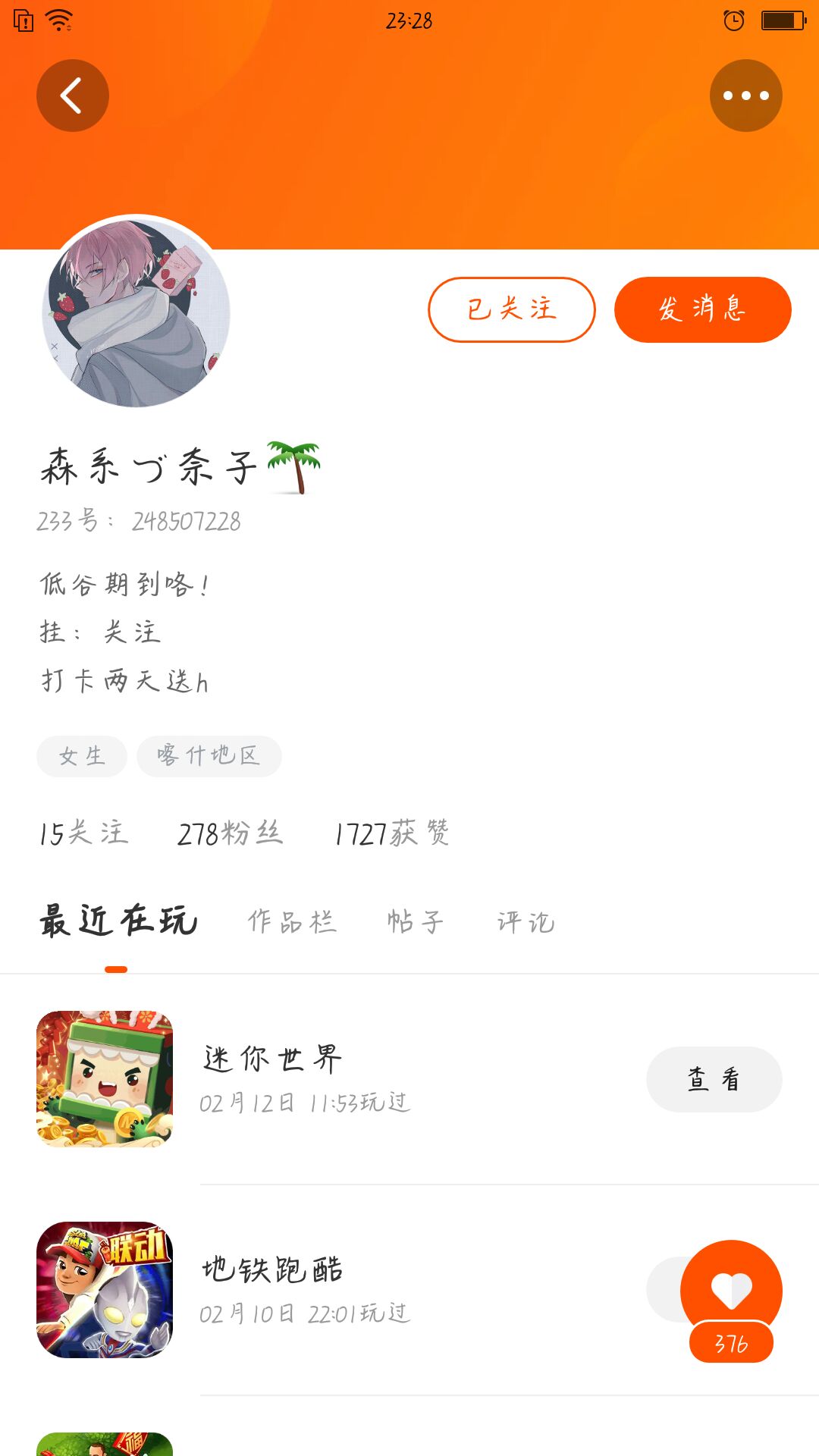Open the 278粉丝 followers list
The height and width of the screenshot is (1456, 819).
(x=230, y=833)
